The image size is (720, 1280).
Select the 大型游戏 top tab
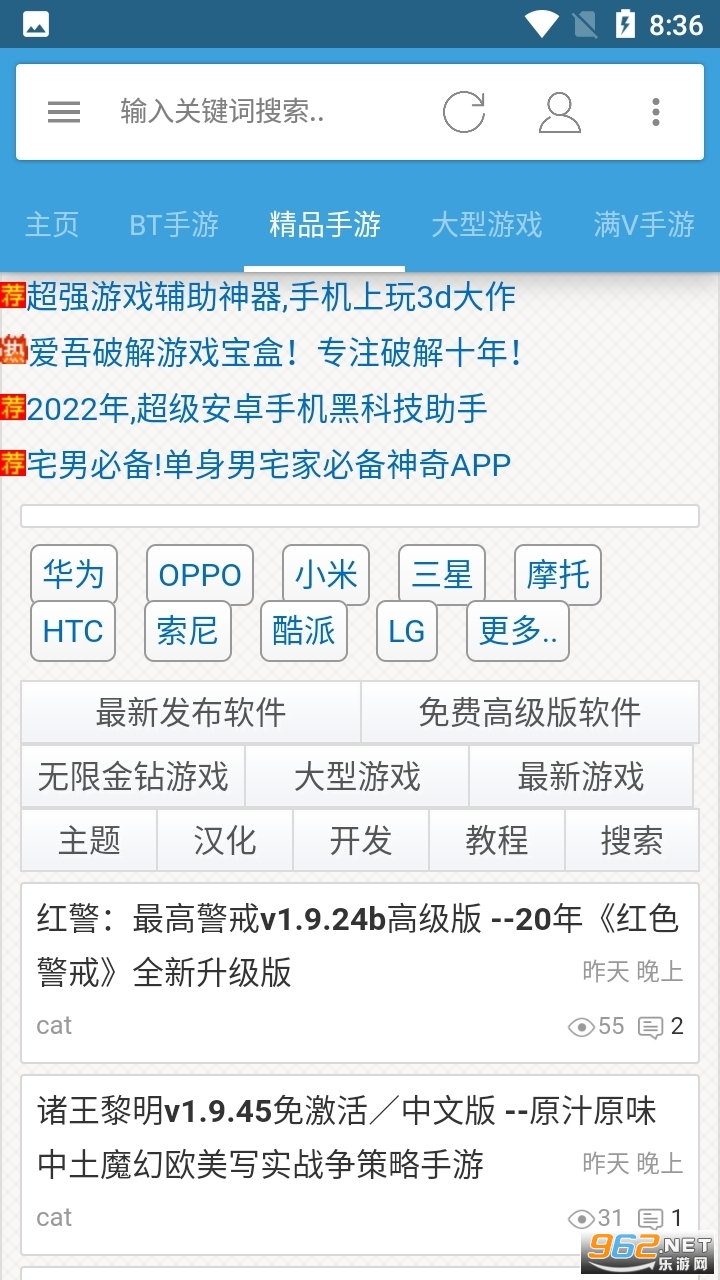coord(486,225)
